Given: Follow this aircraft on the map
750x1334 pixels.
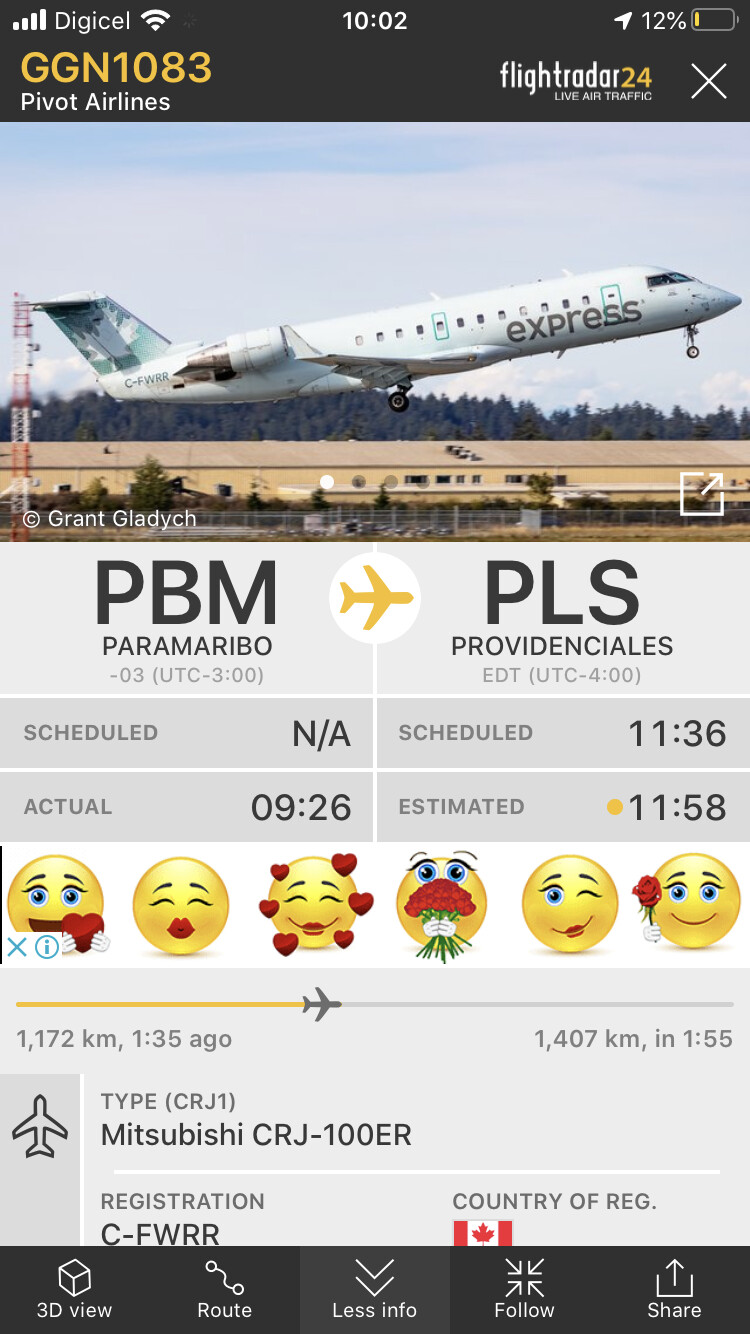Looking at the screenshot, I should point(524,1290).
